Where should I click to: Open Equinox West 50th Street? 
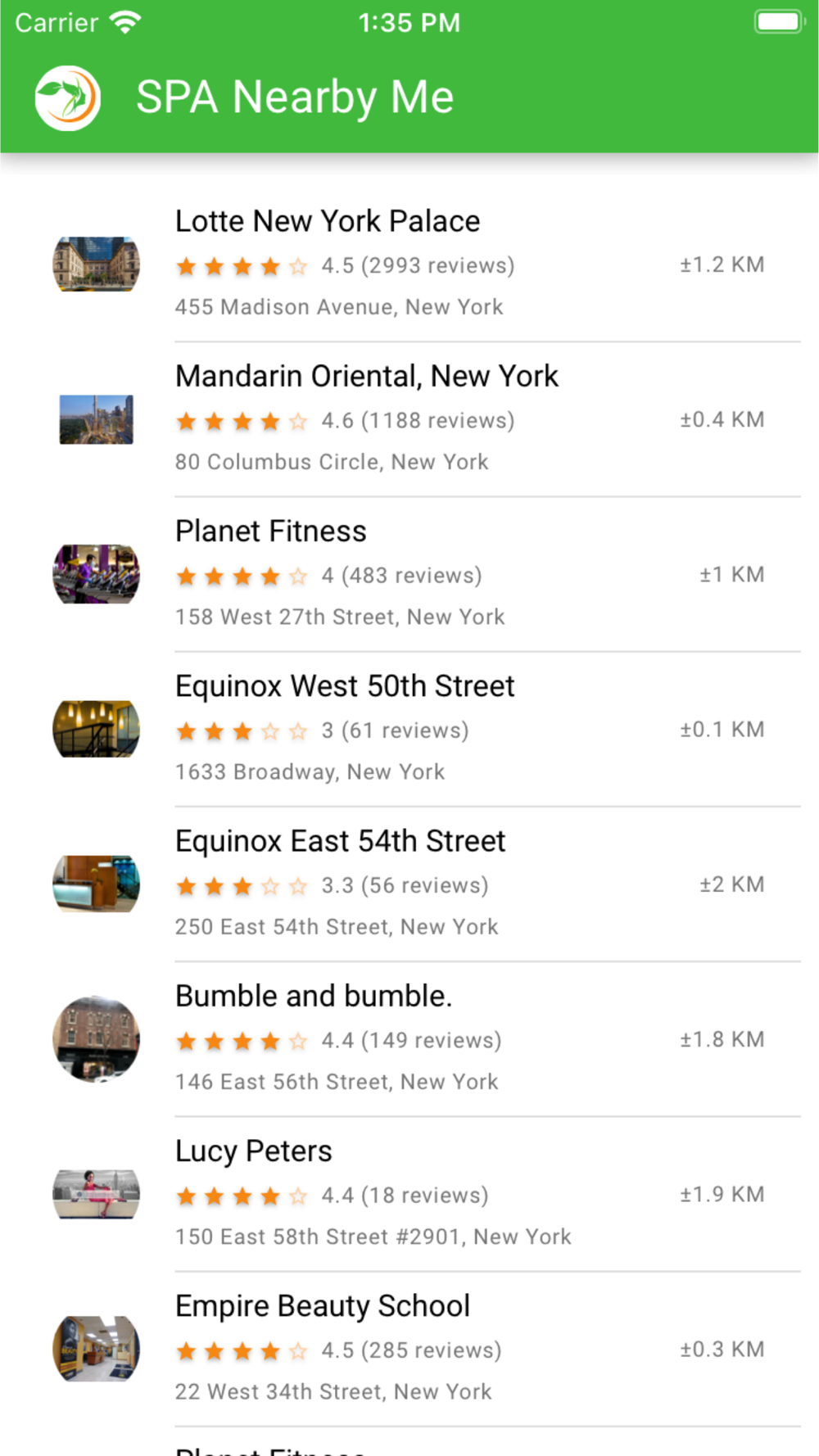345,686
